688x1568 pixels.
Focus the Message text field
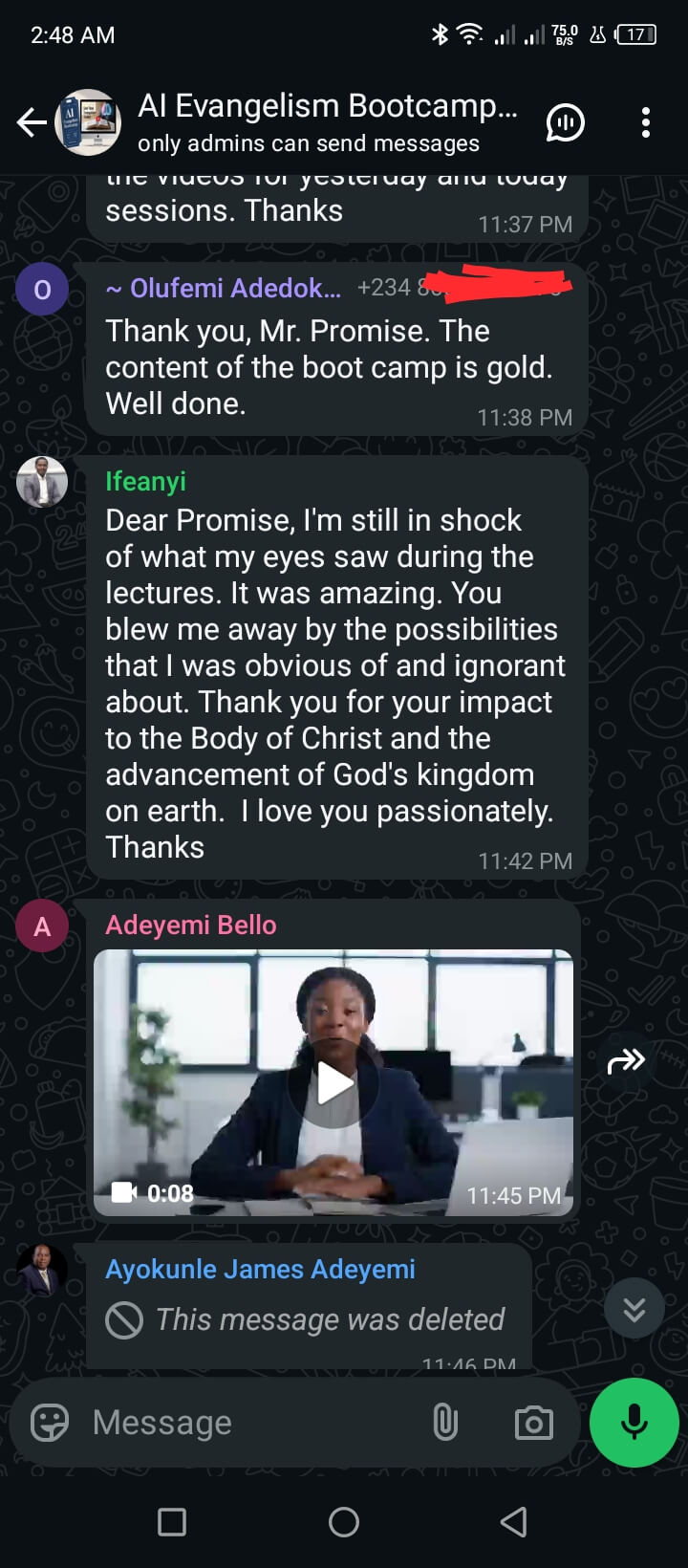248,1423
